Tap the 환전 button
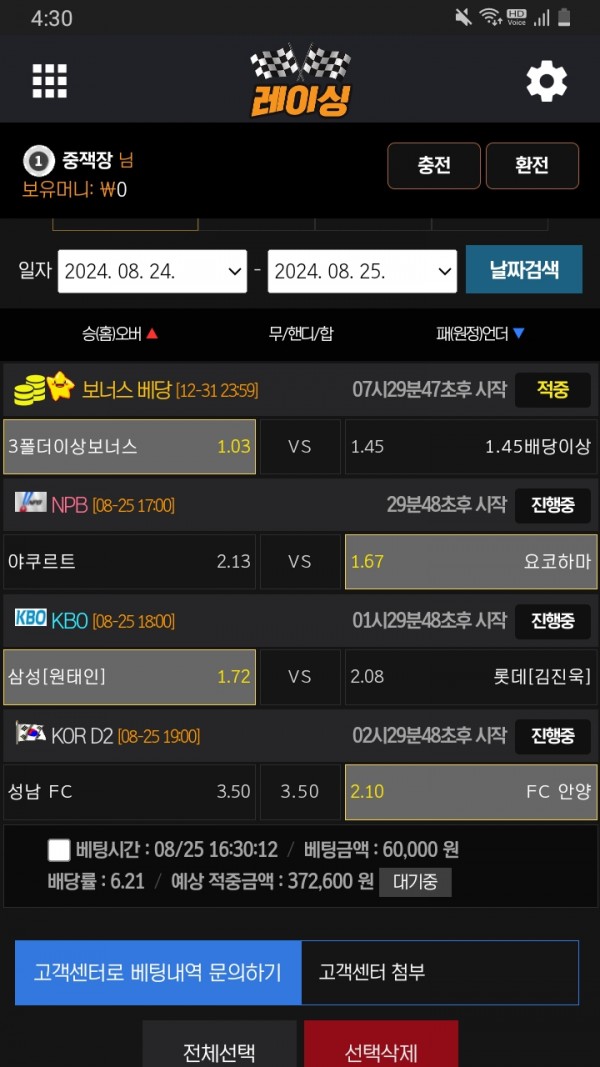 pos(532,166)
